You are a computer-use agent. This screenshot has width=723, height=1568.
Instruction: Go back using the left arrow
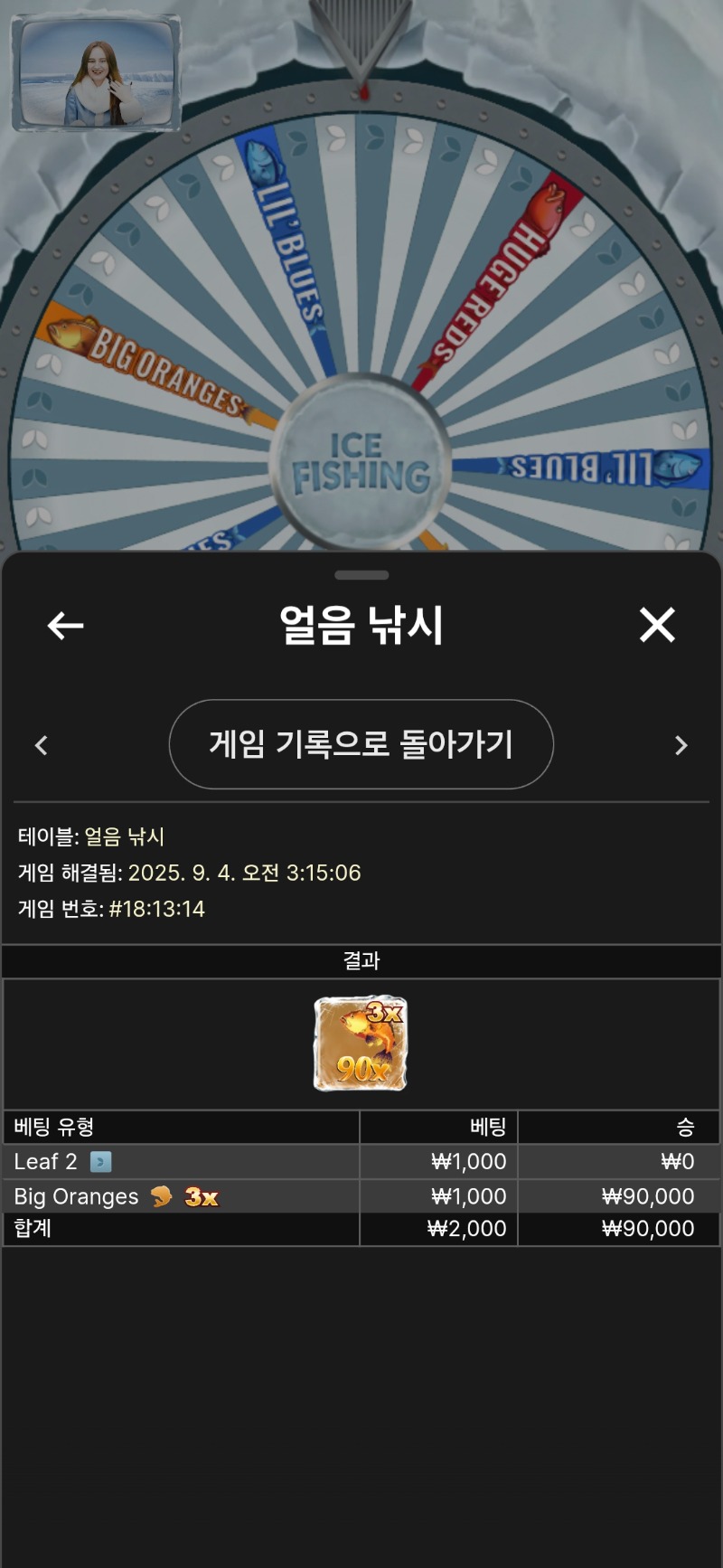pos(65,626)
